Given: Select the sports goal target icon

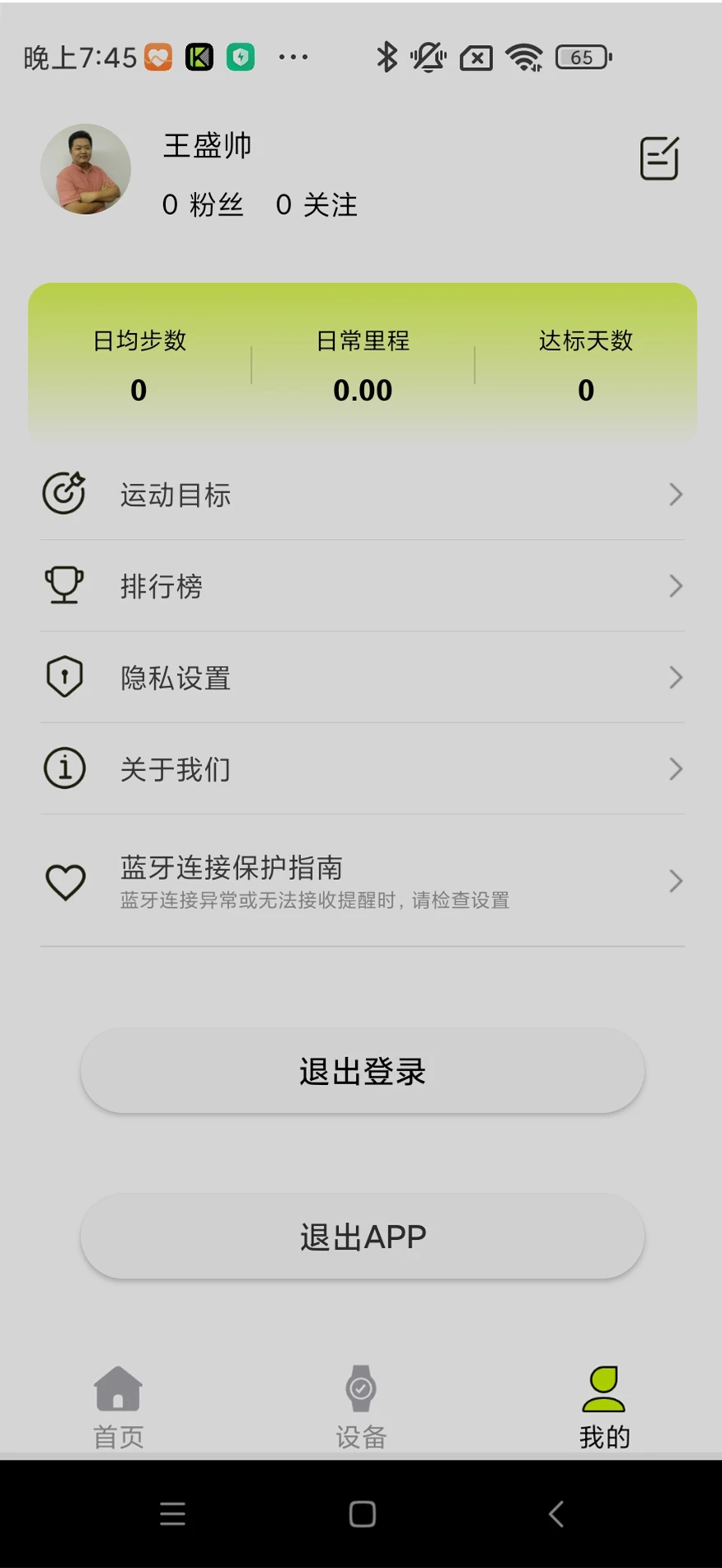Looking at the screenshot, I should (x=65, y=494).
